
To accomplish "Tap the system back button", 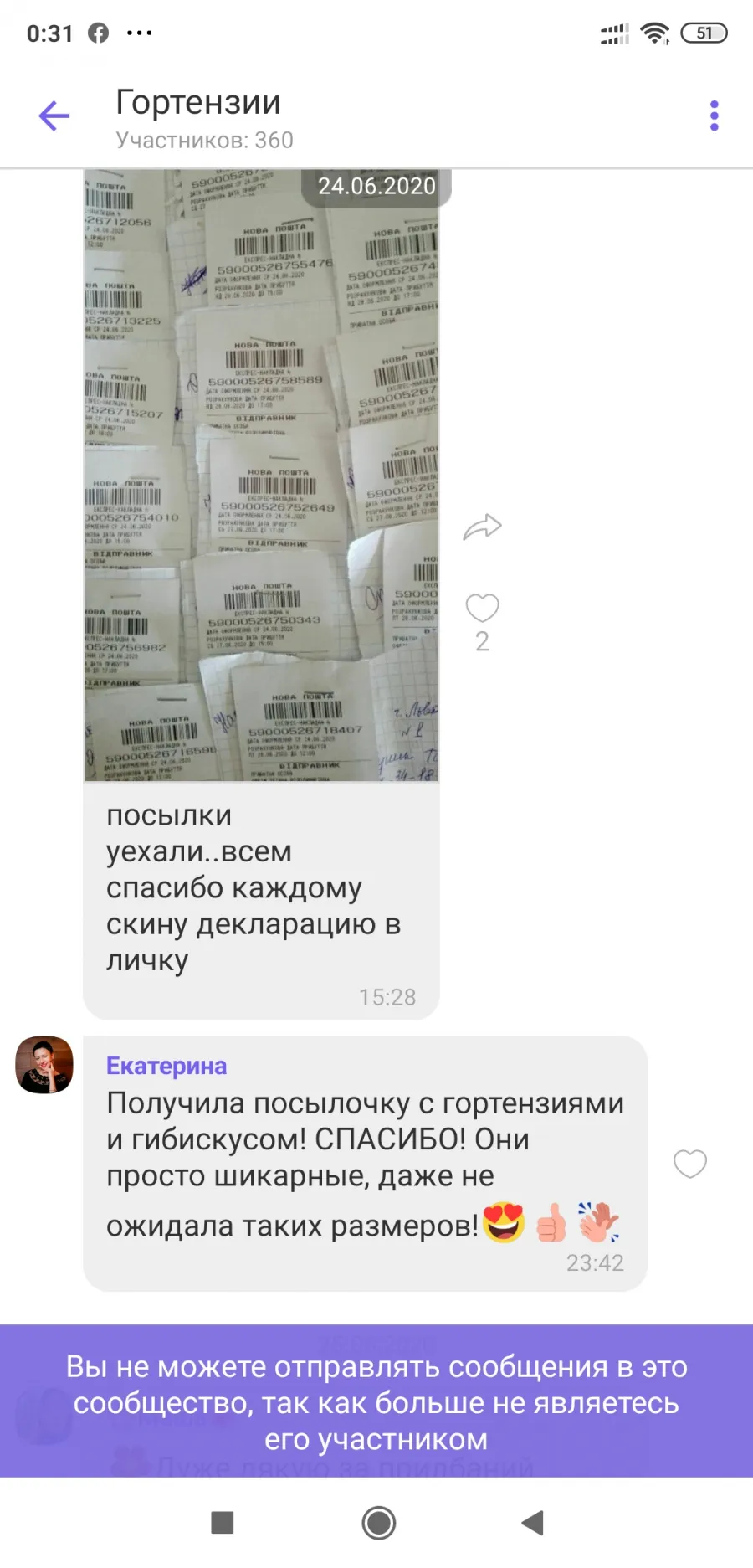I will click(533, 1522).
